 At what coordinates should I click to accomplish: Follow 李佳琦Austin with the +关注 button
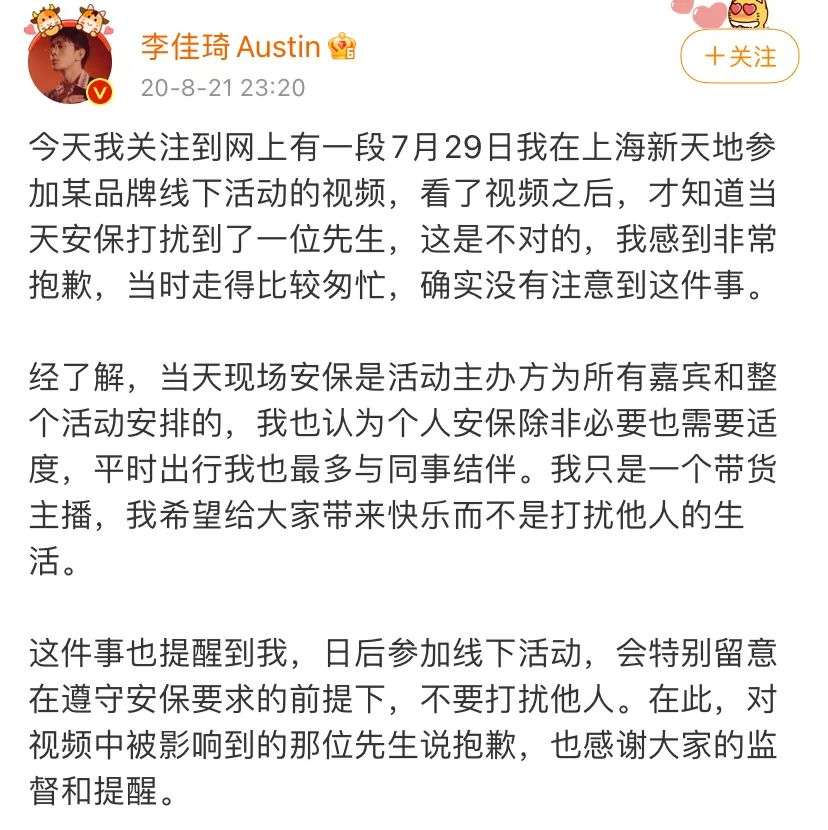click(739, 56)
